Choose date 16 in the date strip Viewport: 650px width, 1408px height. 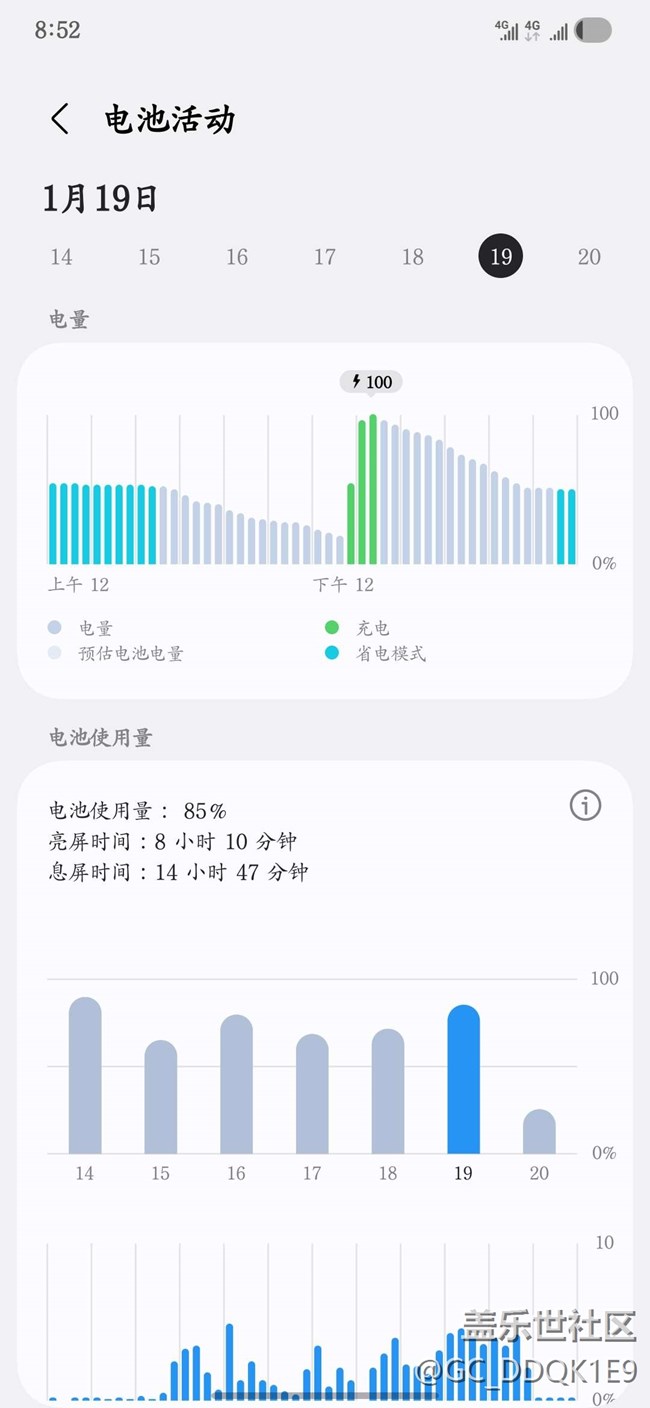(237, 257)
